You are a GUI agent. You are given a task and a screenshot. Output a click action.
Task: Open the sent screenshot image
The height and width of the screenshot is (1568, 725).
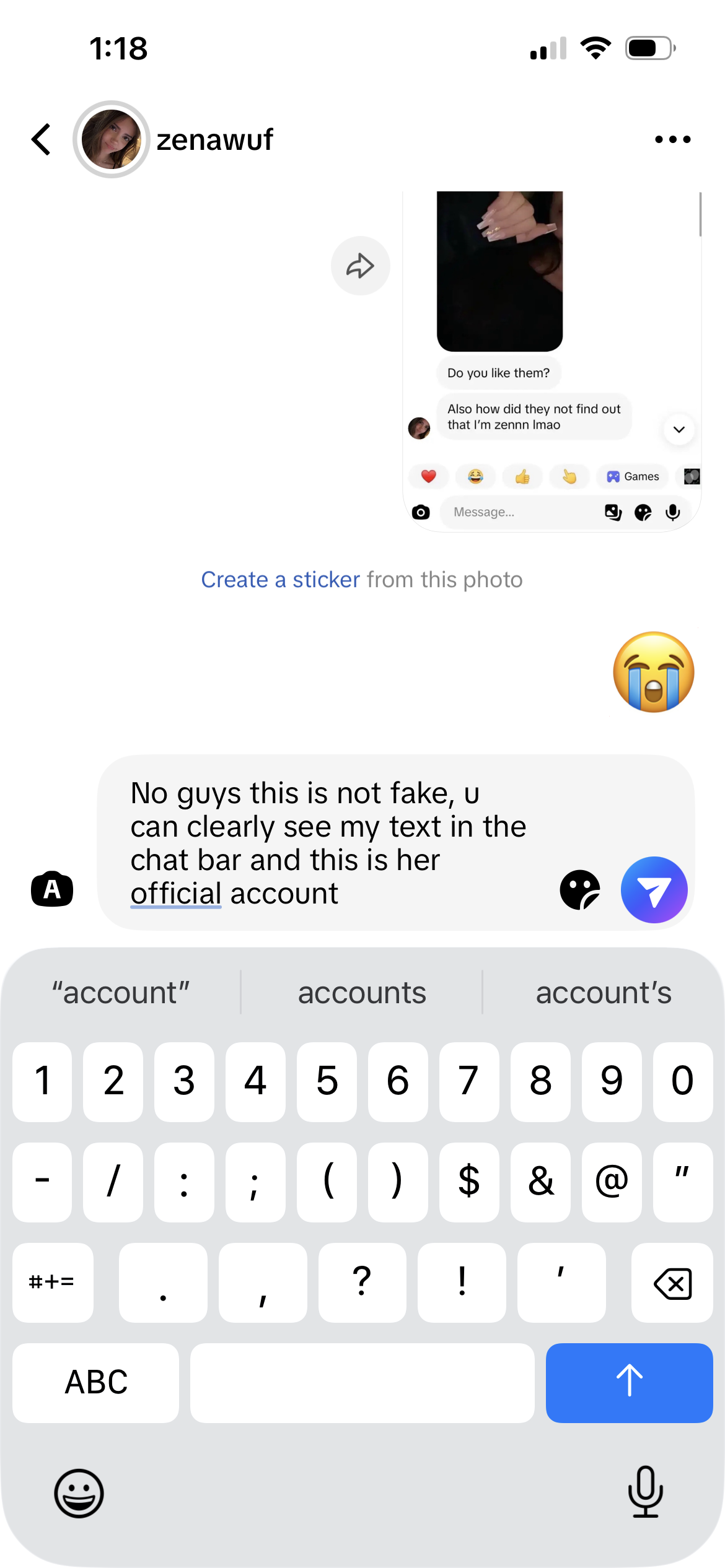(551, 361)
